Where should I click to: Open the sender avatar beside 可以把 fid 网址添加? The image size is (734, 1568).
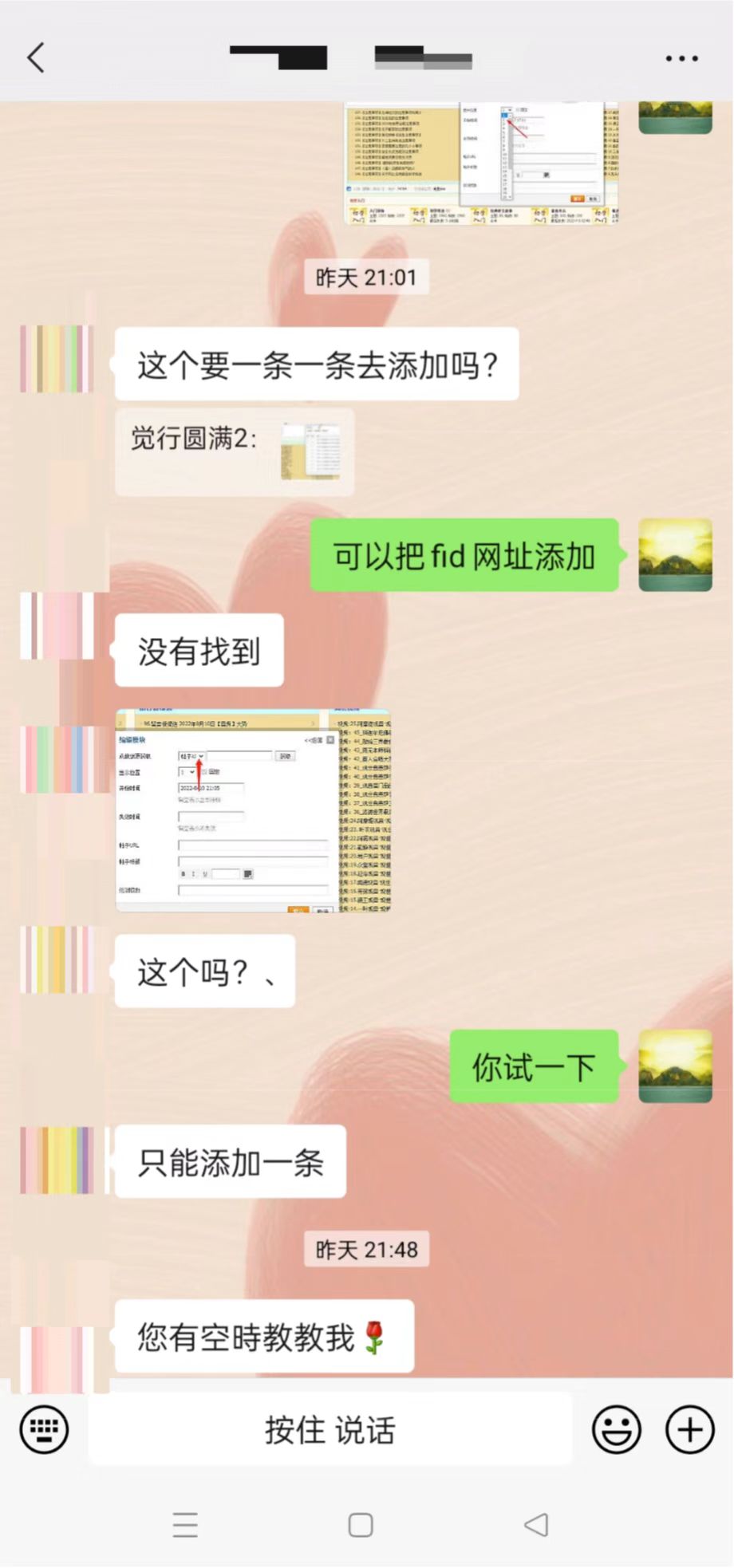pos(675,555)
